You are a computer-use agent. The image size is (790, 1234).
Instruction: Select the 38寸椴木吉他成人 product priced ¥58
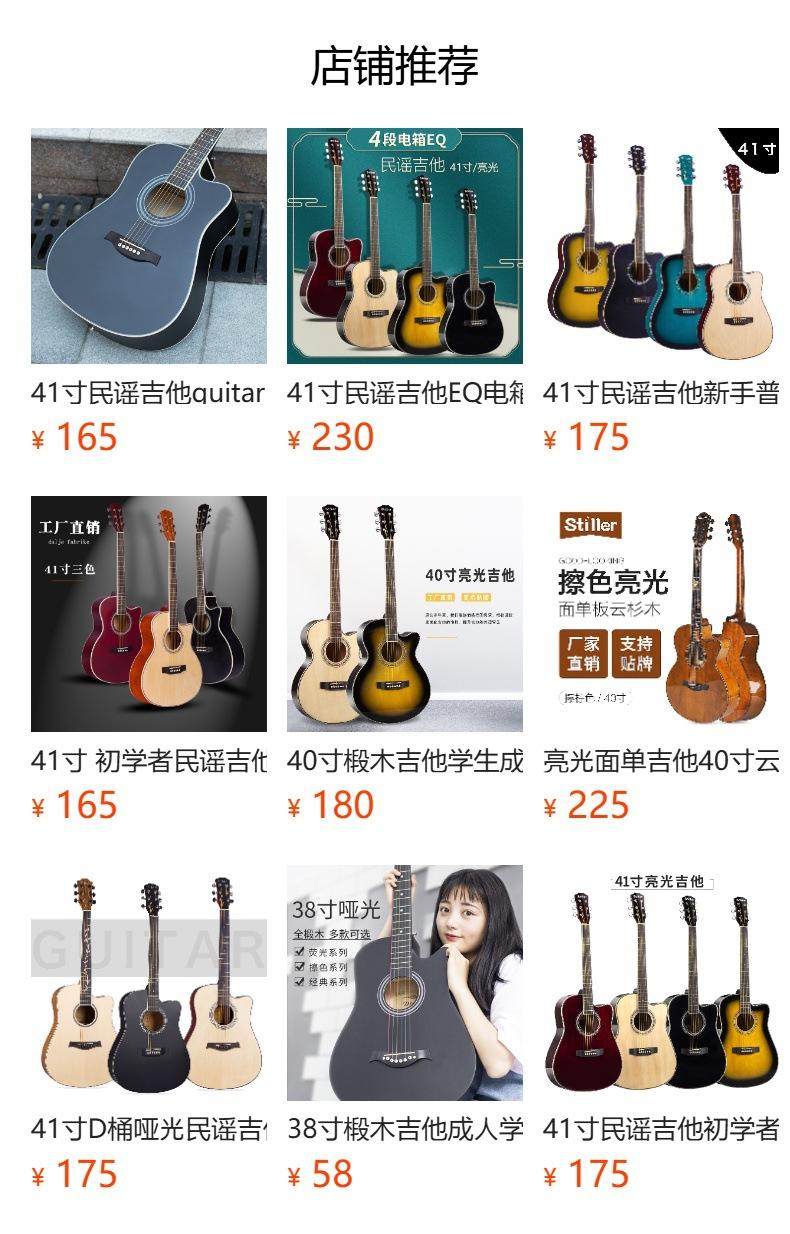(x=405, y=1029)
